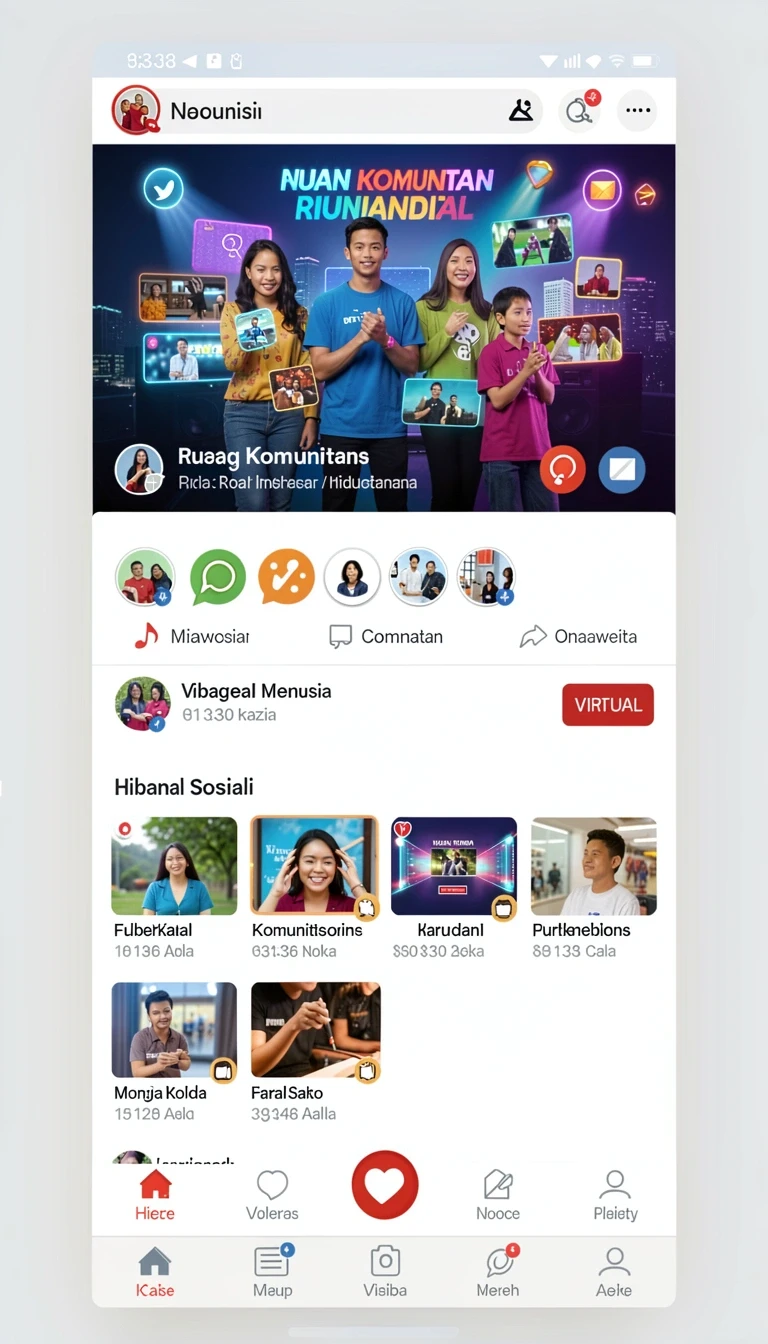The height and width of the screenshot is (1344, 768).
Task: Tap the red VIRTUAL button
Action: pos(608,705)
